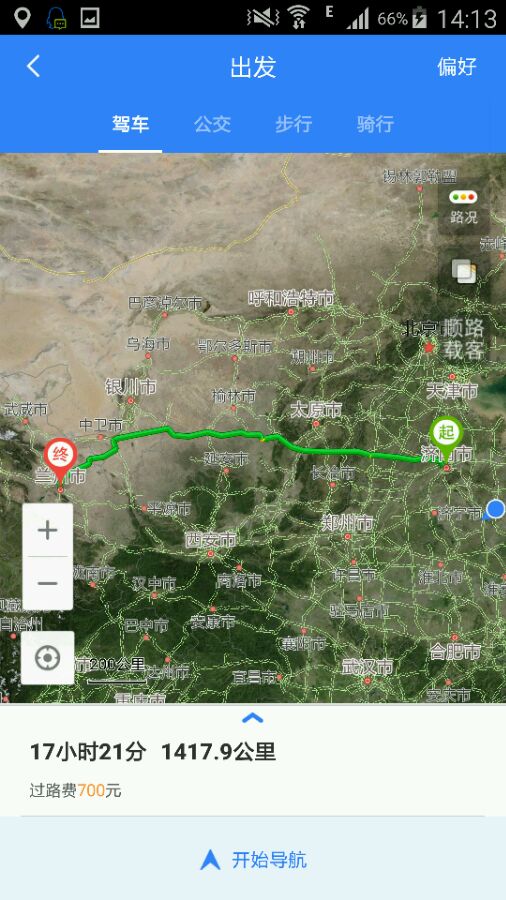This screenshot has height=900, width=506.
Task: Go back using the top-left arrow
Action: [33, 67]
